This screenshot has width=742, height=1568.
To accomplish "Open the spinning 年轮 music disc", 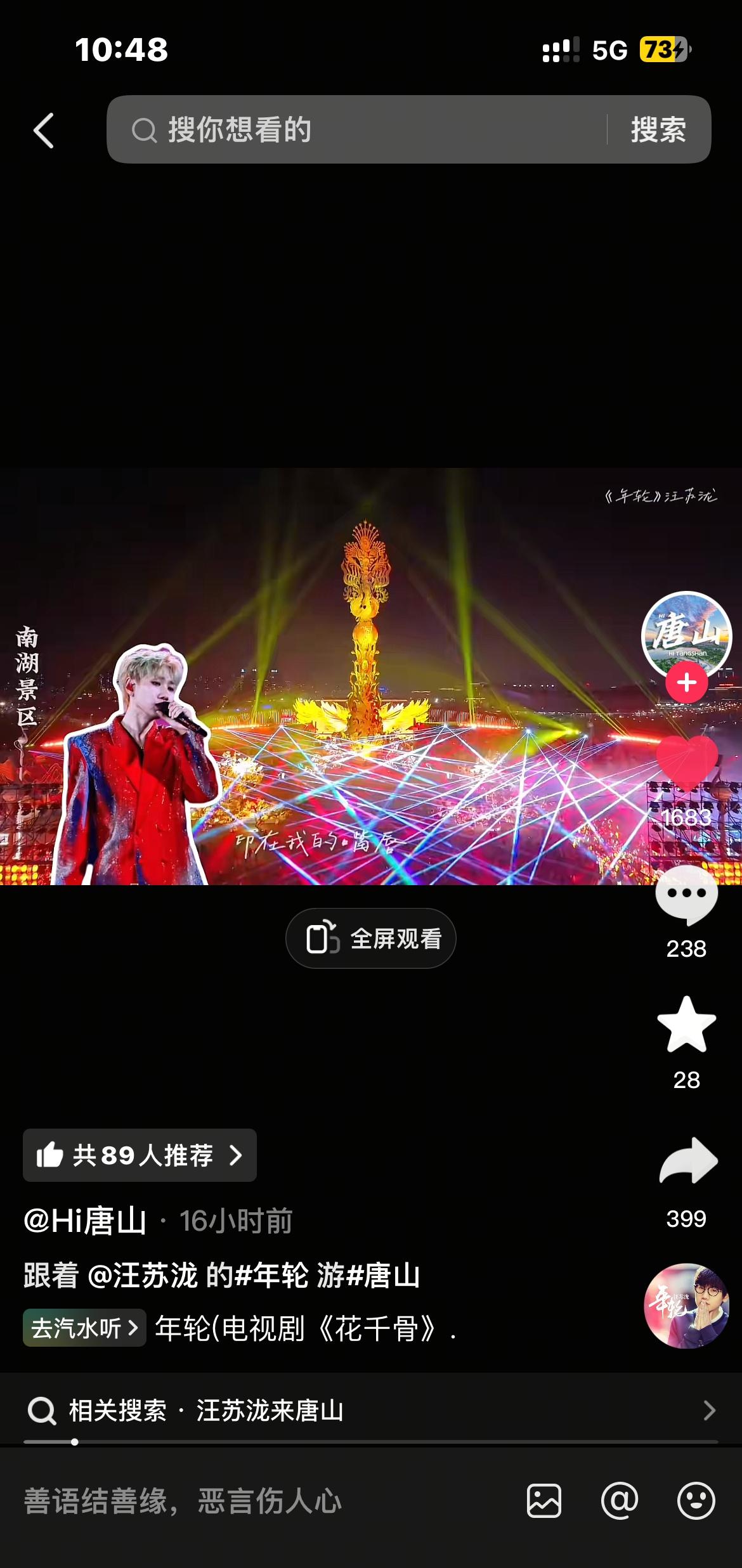I will [x=686, y=1306].
